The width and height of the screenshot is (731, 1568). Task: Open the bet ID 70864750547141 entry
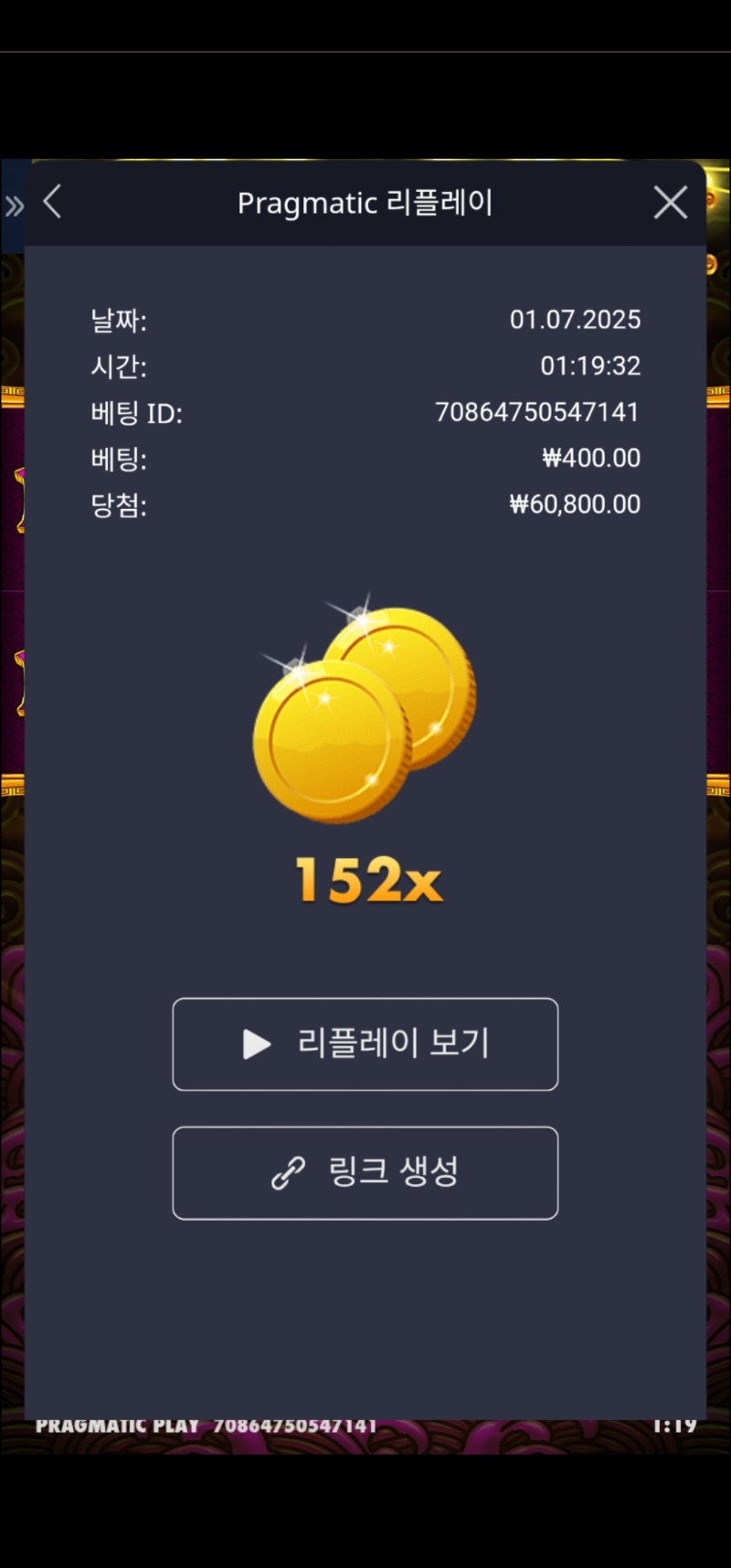(536, 412)
